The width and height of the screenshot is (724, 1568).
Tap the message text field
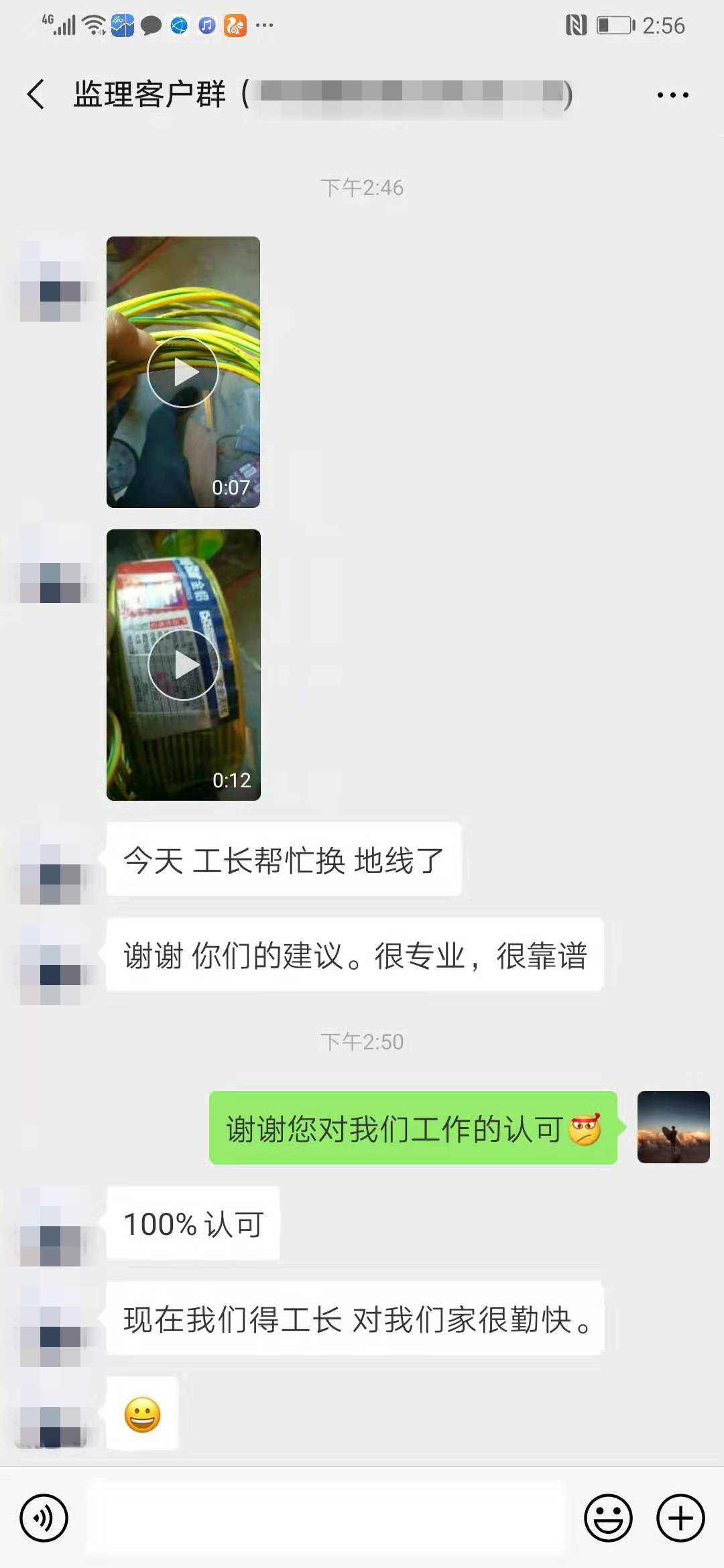(325, 1517)
